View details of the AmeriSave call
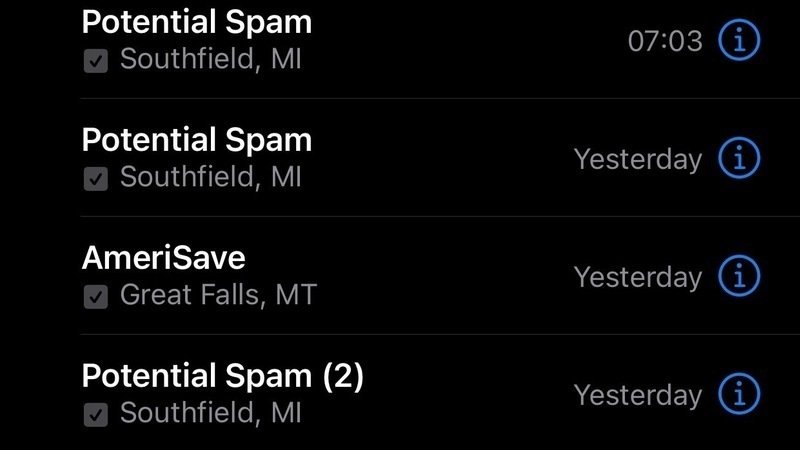This screenshot has height=450, width=800. 740,276
